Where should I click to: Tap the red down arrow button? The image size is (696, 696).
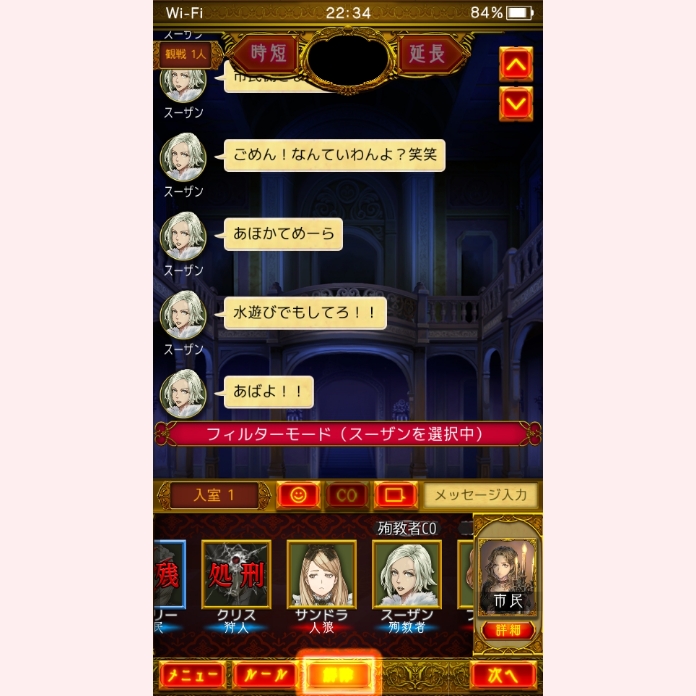point(516,103)
